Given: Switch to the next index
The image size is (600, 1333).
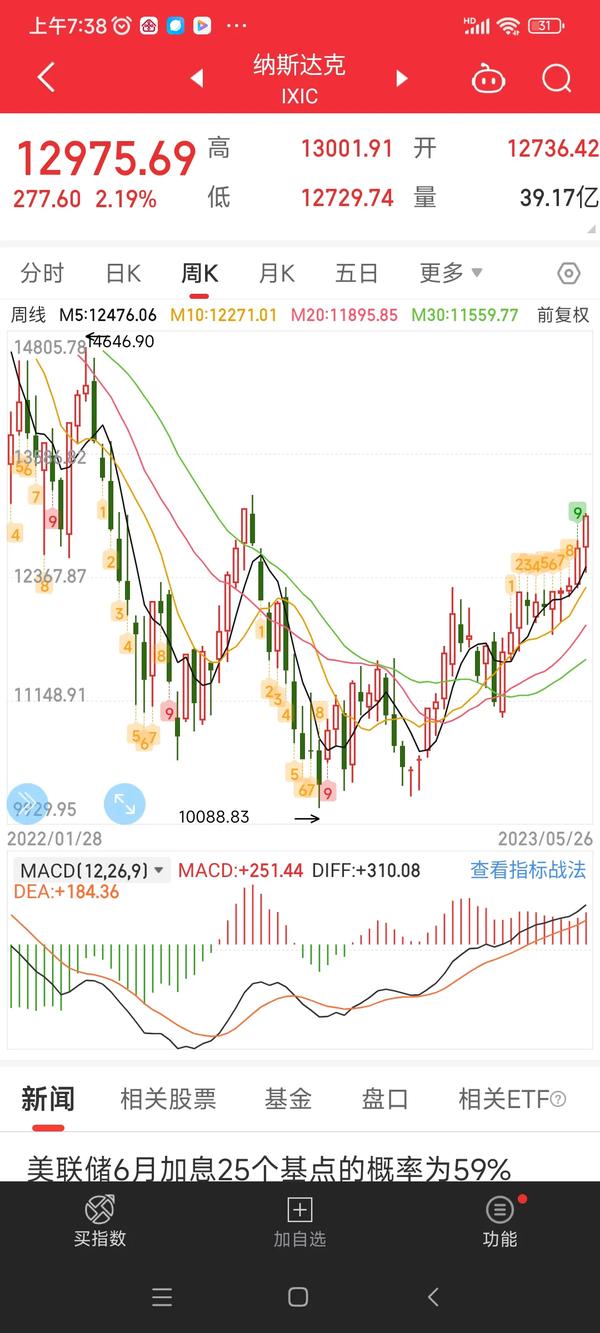Looking at the screenshot, I should (x=402, y=78).
